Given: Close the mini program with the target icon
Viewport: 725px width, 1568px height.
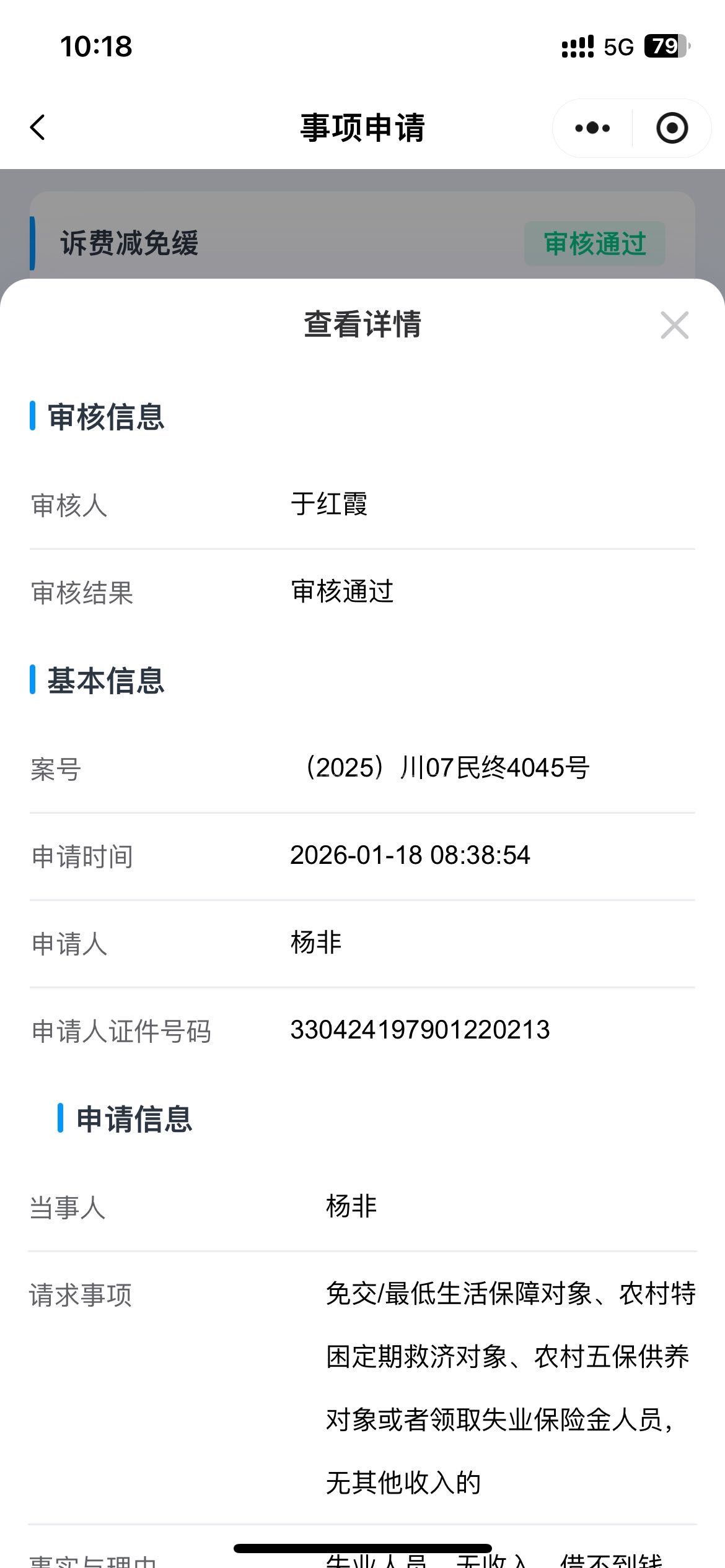Looking at the screenshot, I should (x=672, y=128).
